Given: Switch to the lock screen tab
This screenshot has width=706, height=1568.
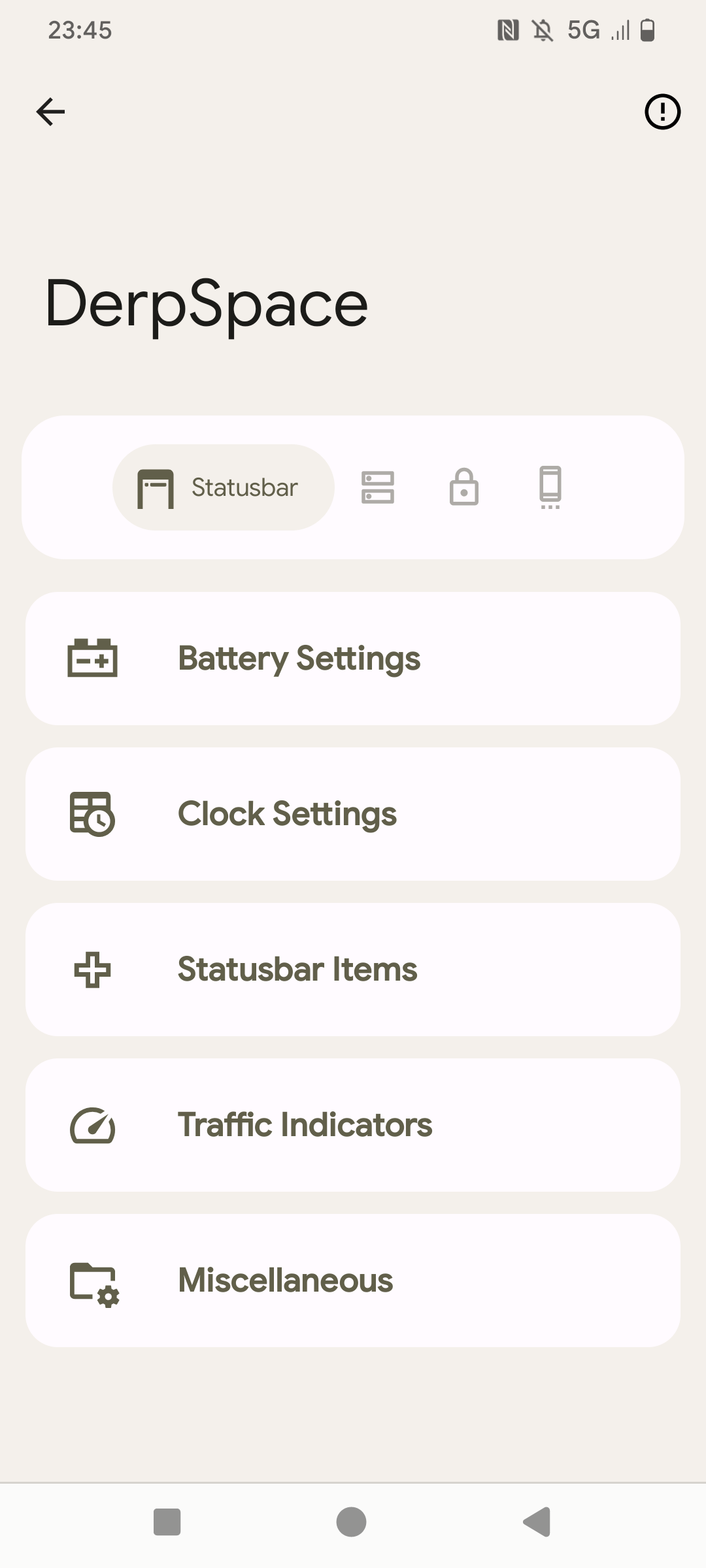Looking at the screenshot, I should 464,487.
